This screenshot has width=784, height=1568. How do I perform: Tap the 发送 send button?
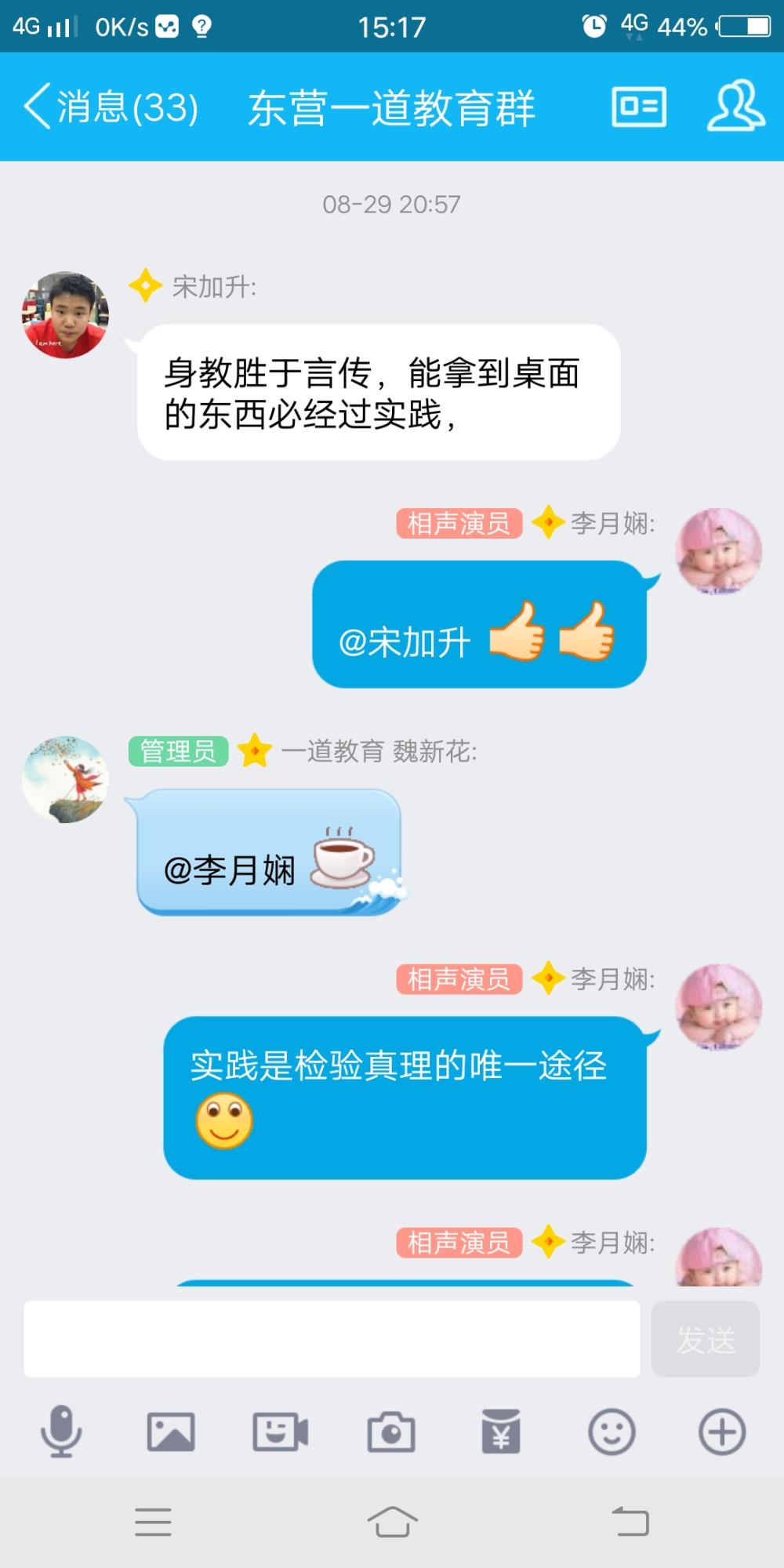coord(706,1339)
